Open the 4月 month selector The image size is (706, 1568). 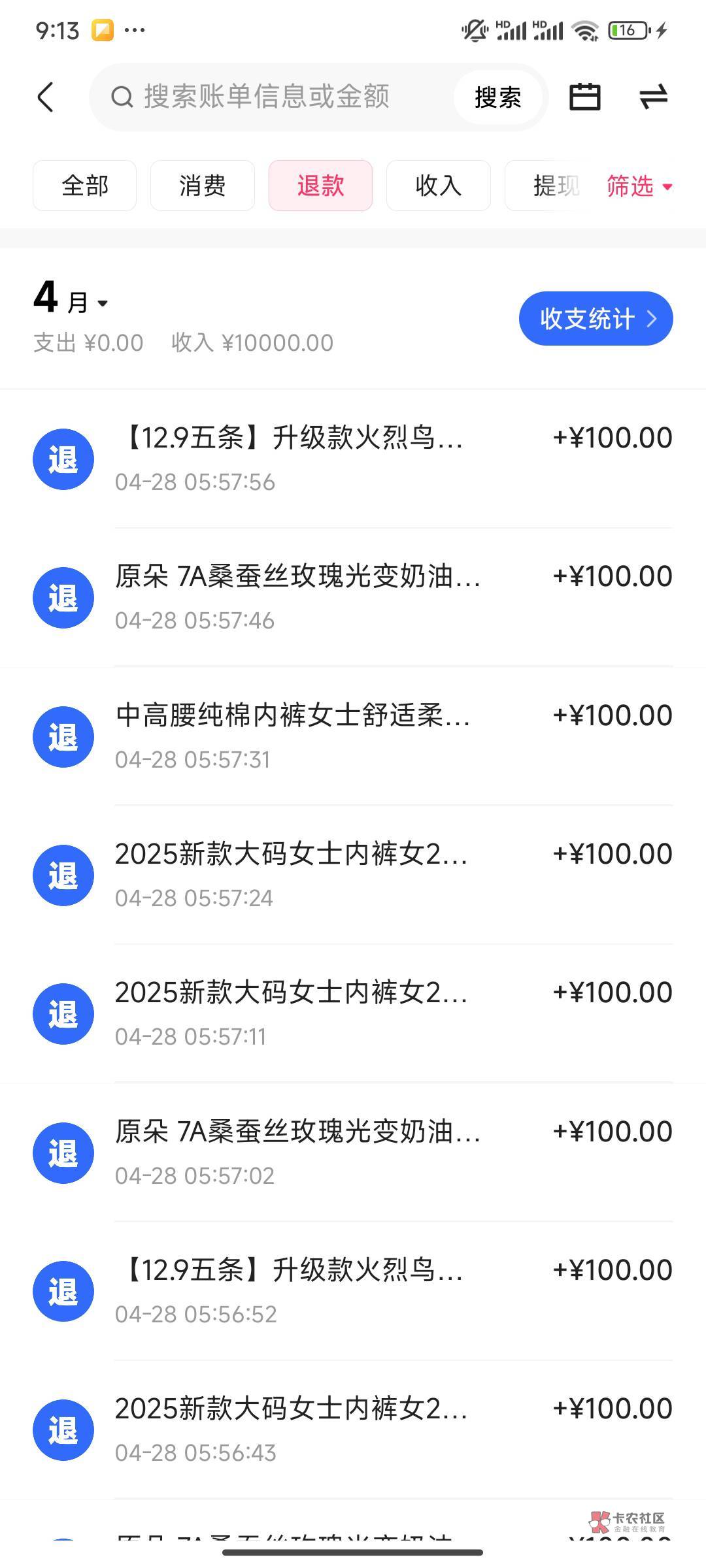(71, 299)
